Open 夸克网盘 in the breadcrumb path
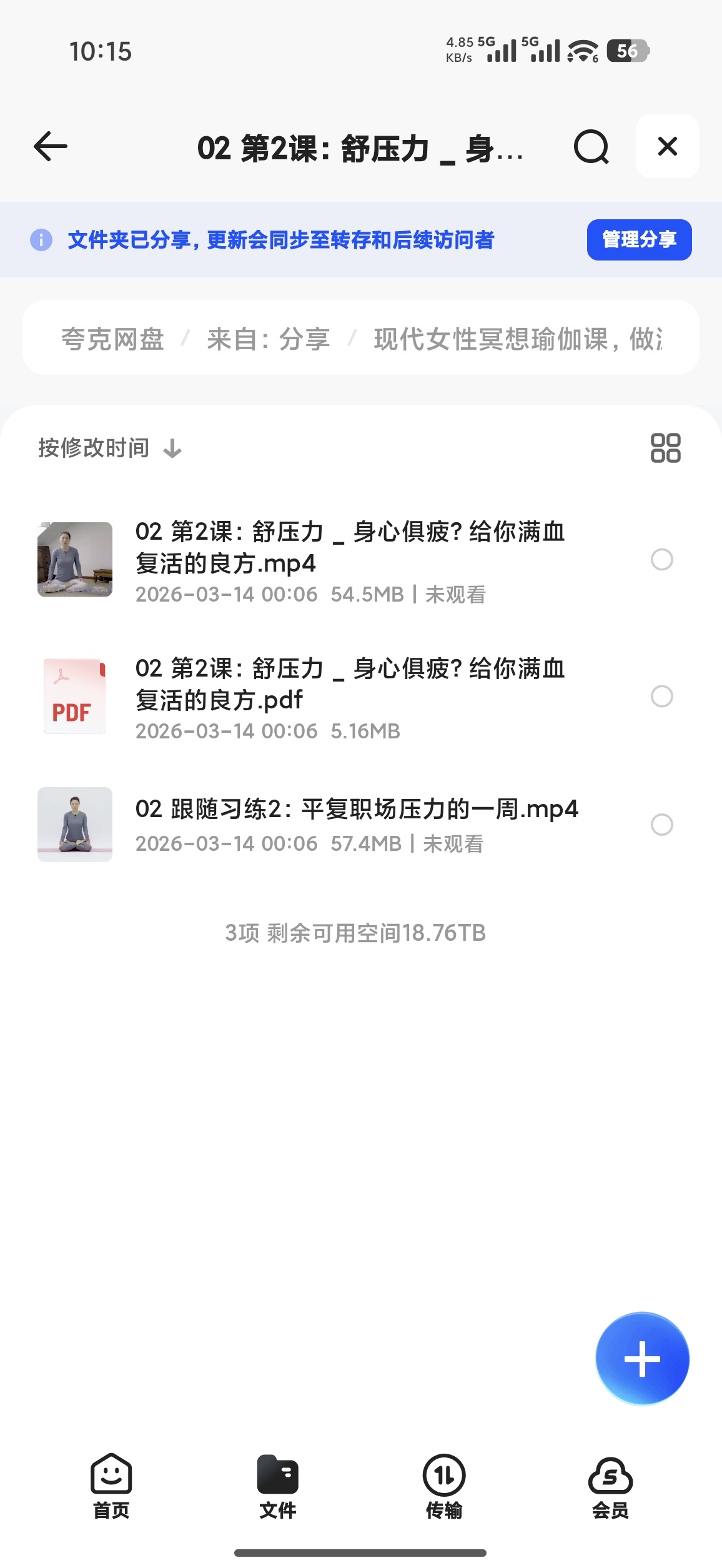722x1568 pixels. pos(112,339)
